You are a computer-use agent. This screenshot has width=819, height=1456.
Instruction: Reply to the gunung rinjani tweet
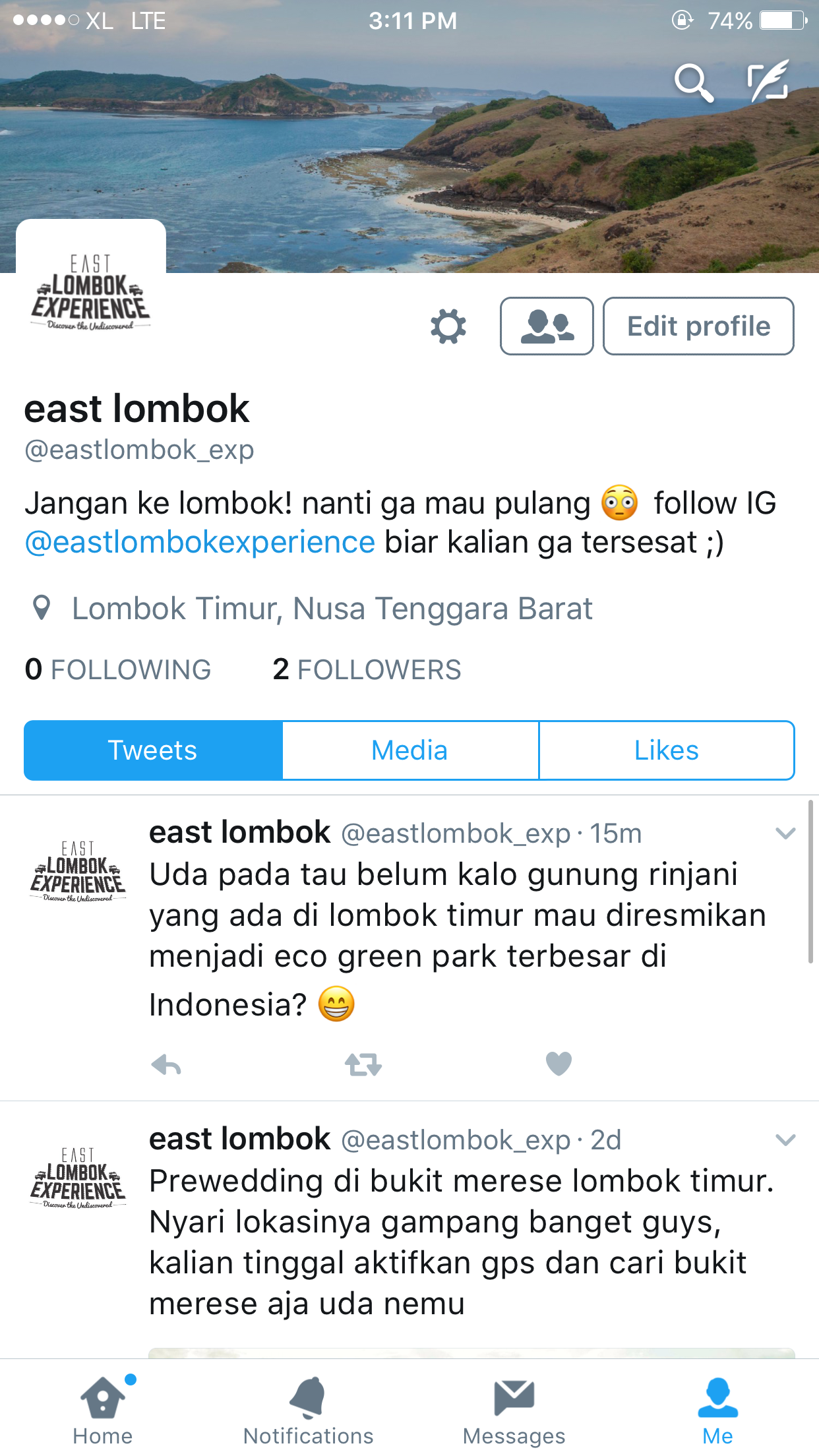click(166, 1064)
